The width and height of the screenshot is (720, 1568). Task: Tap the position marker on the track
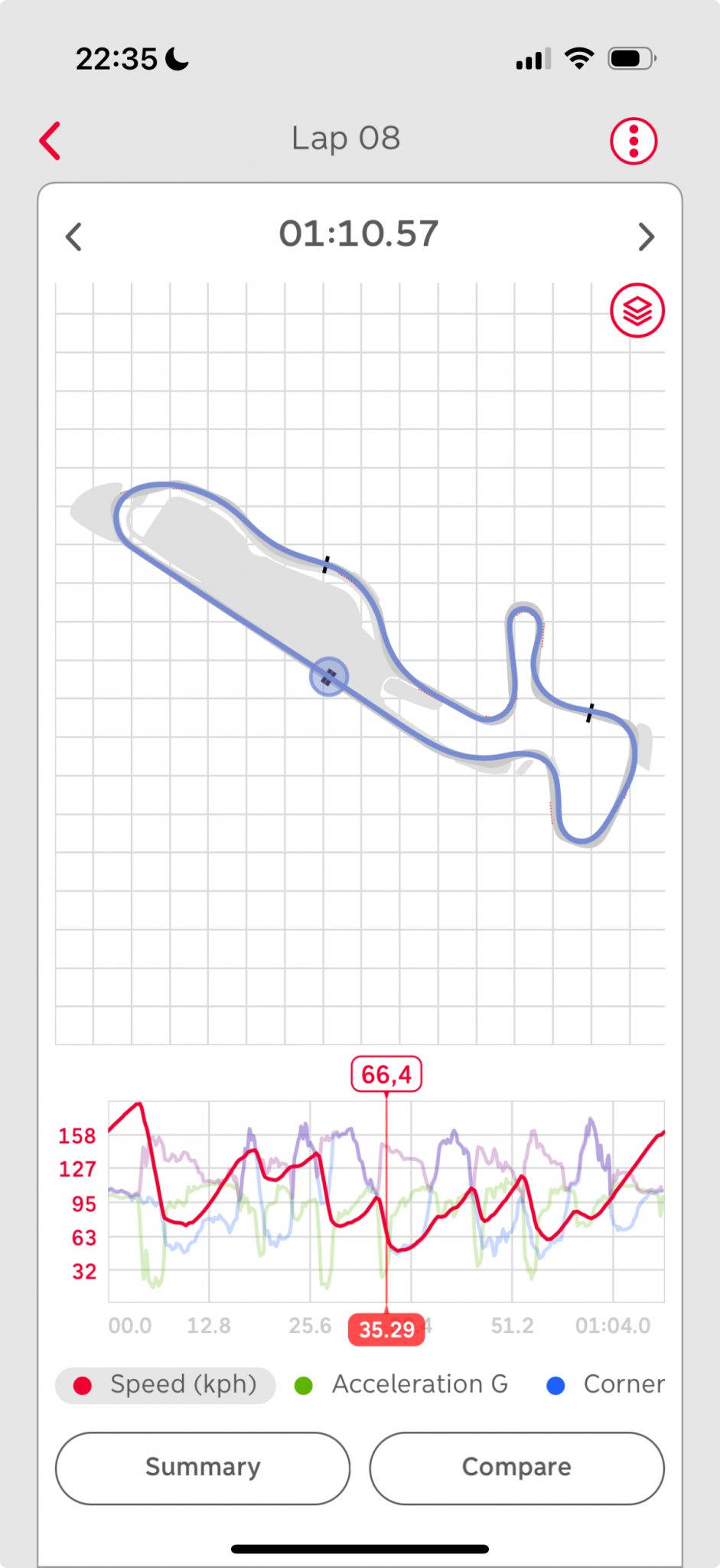click(329, 677)
